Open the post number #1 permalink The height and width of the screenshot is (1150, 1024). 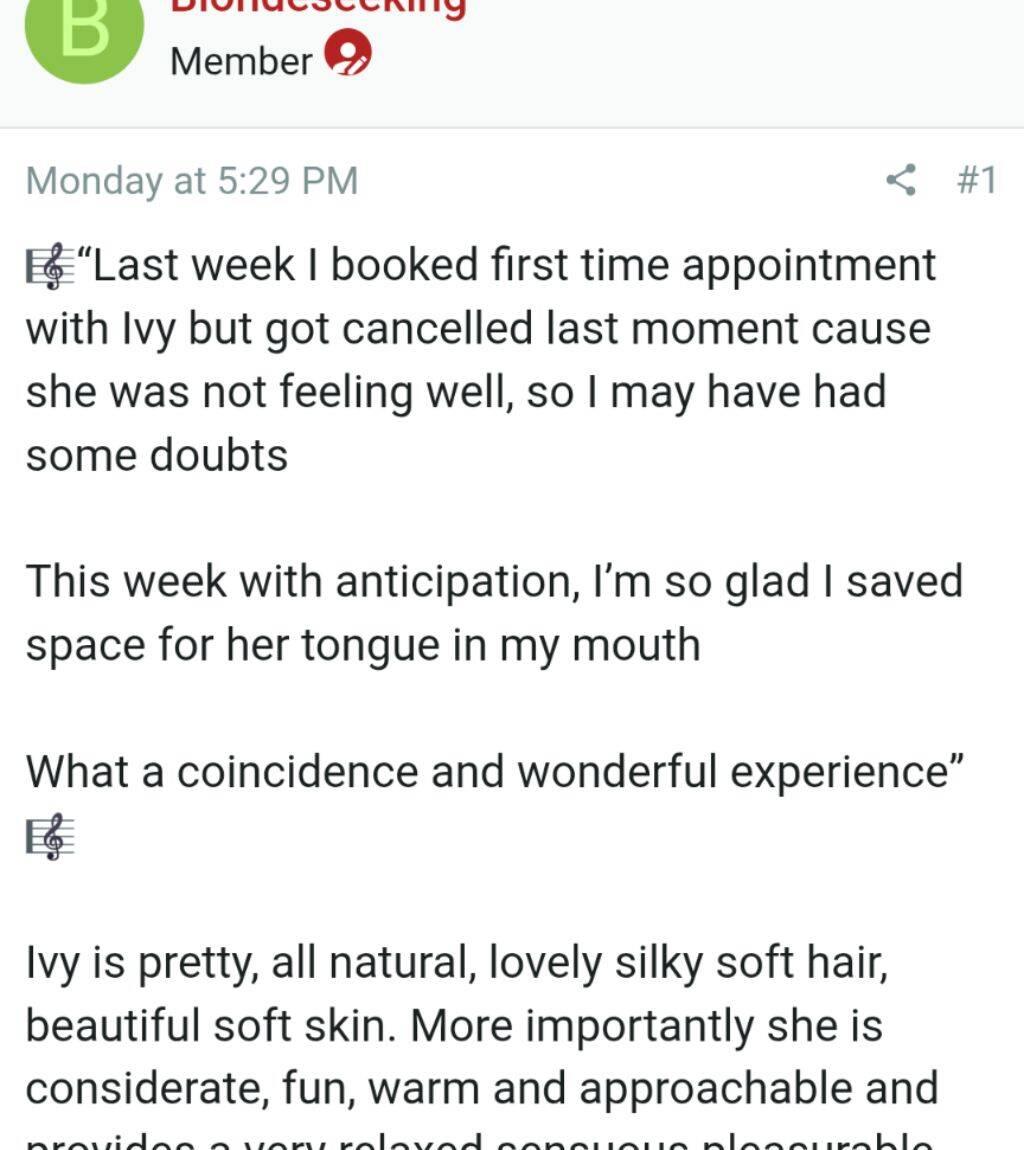(x=975, y=181)
